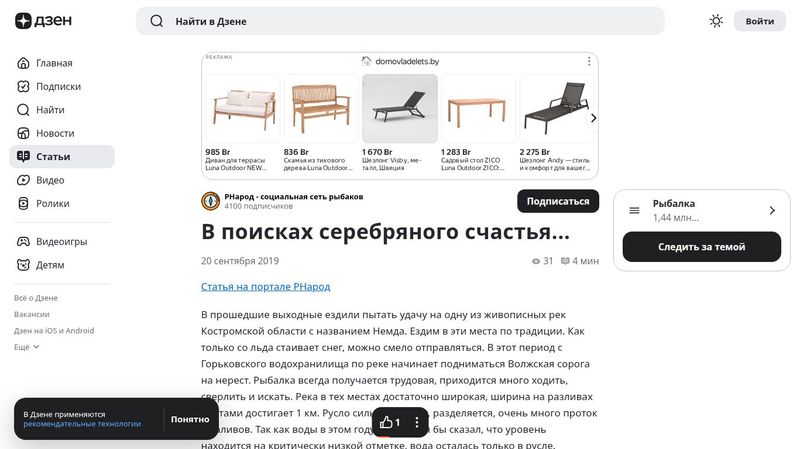Go to Главная in sidebar
This screenshot has width=800, height=449.
(54, 63)
